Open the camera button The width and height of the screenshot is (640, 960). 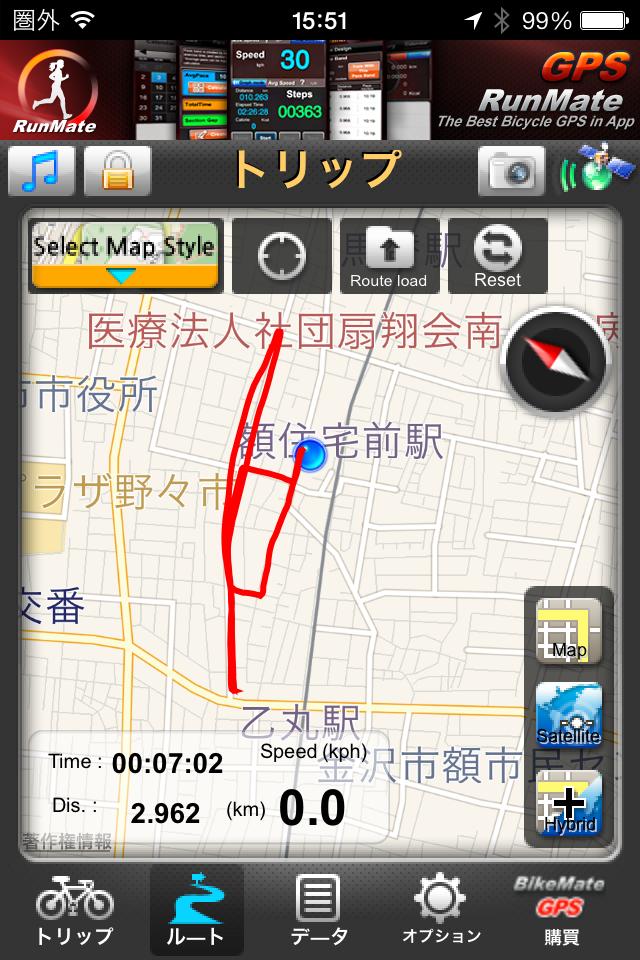tap(511, 171)
